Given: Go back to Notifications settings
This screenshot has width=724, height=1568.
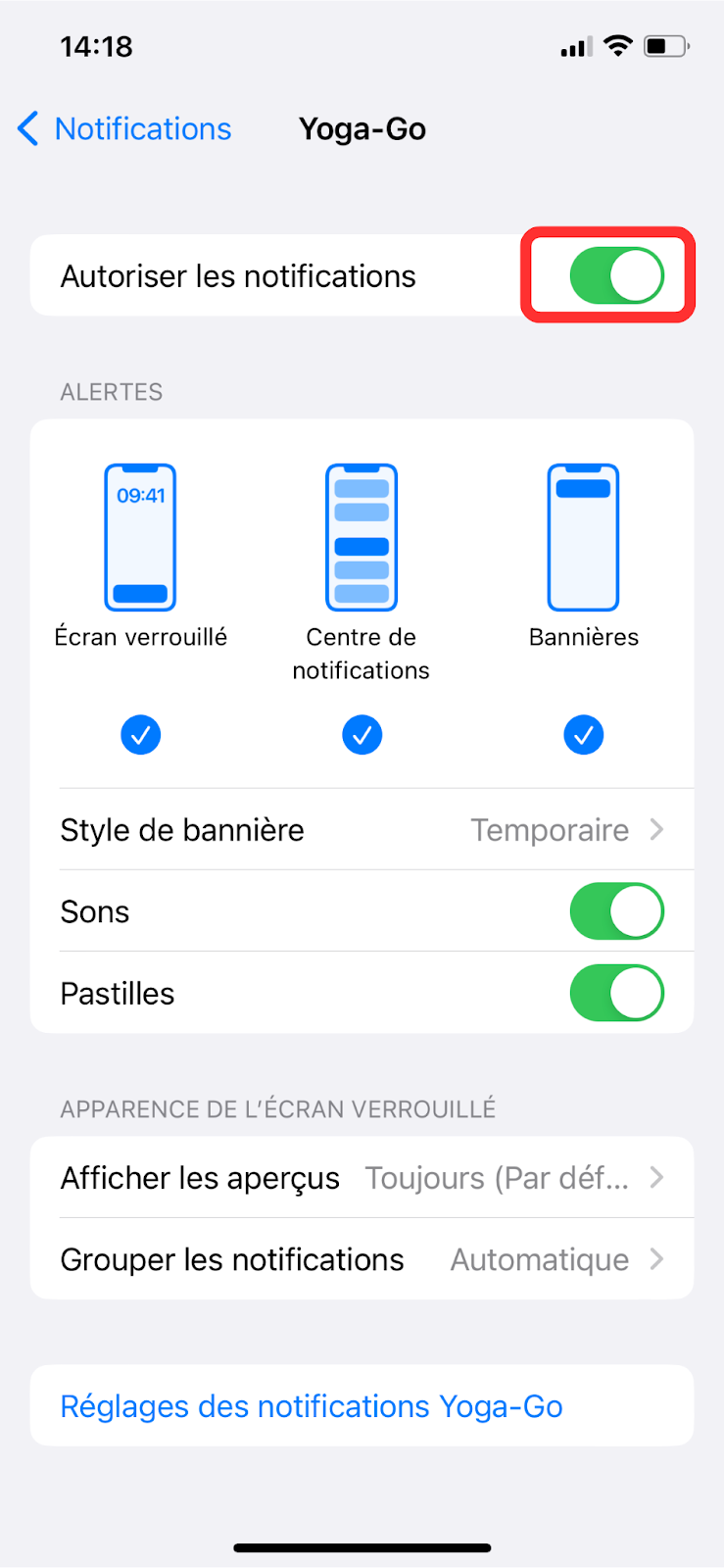Looking at the screenshot, I should pos(125,129).
